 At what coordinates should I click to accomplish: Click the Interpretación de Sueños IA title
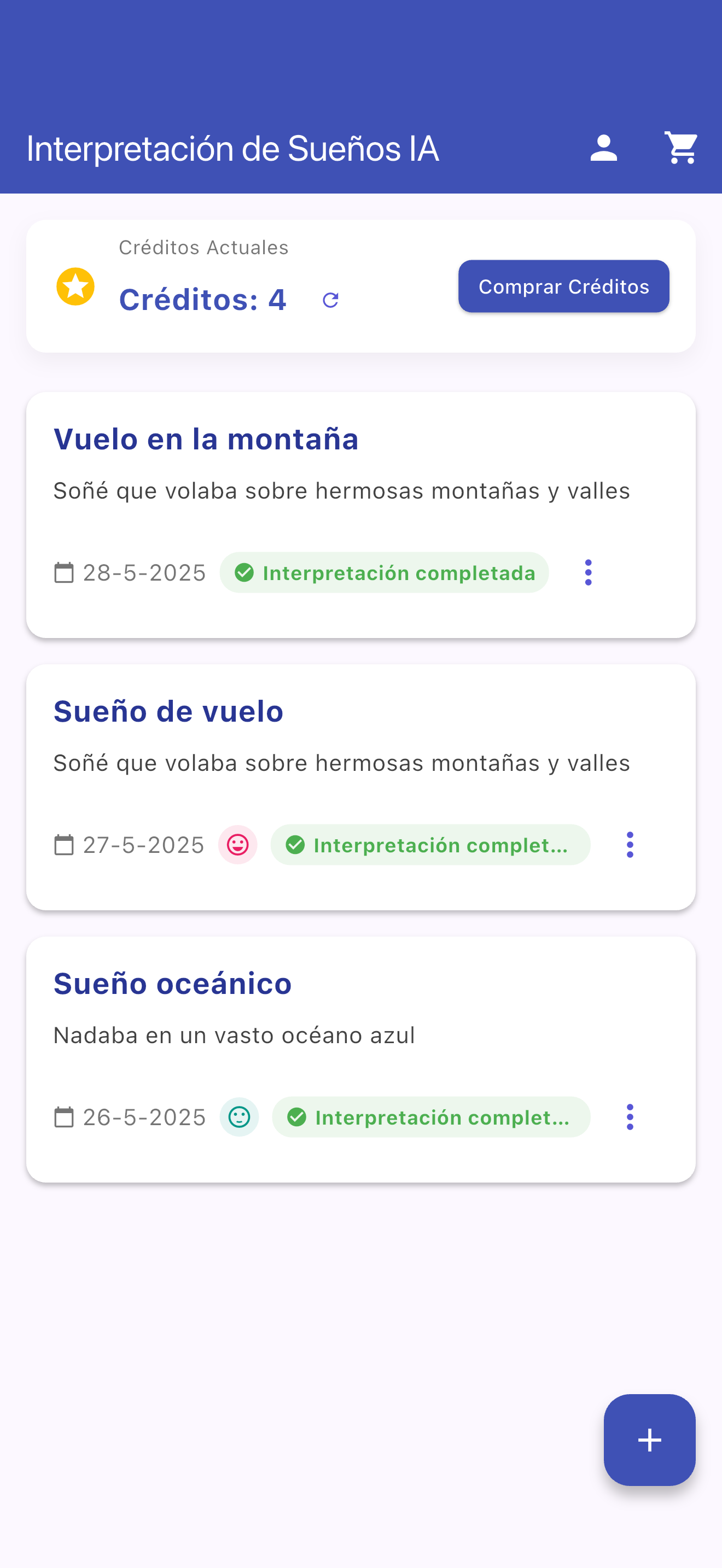[232, 147]
